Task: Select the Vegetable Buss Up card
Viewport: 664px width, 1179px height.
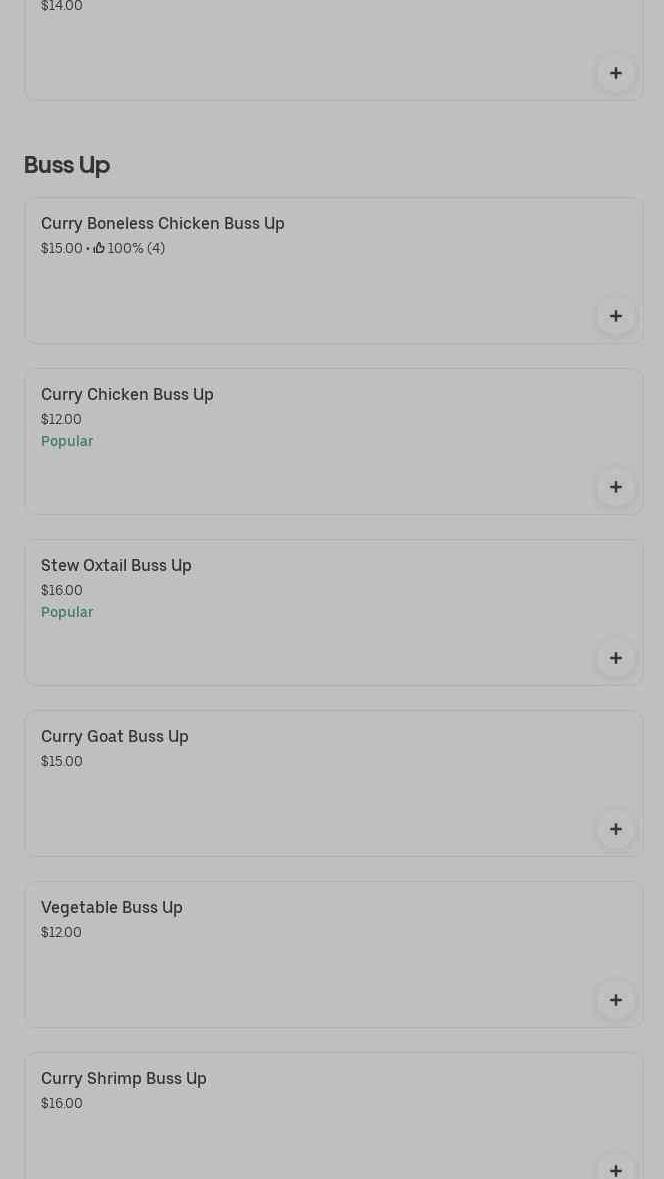Action: [112, 908]
